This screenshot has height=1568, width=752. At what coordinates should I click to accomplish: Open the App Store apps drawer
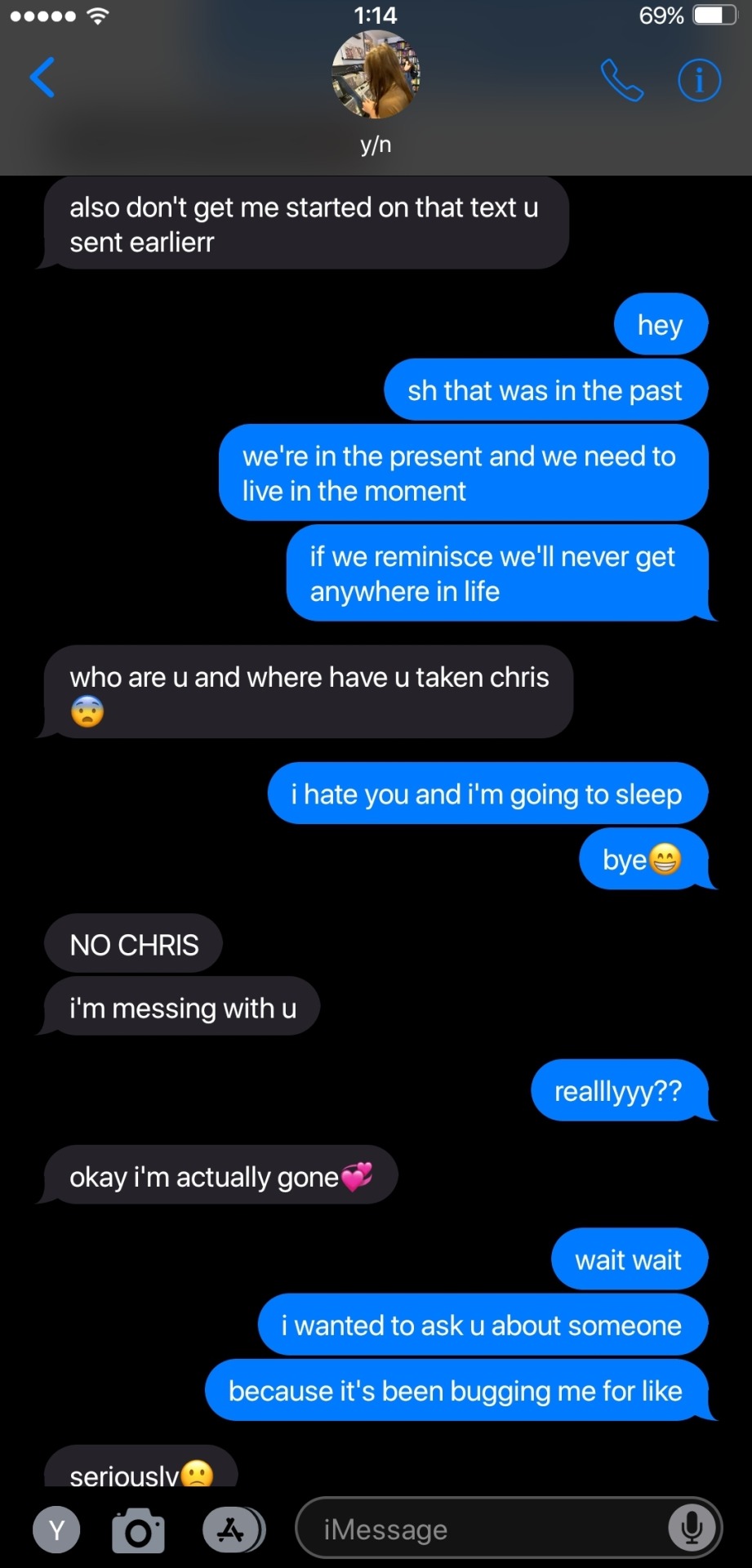coord(232,1530)
